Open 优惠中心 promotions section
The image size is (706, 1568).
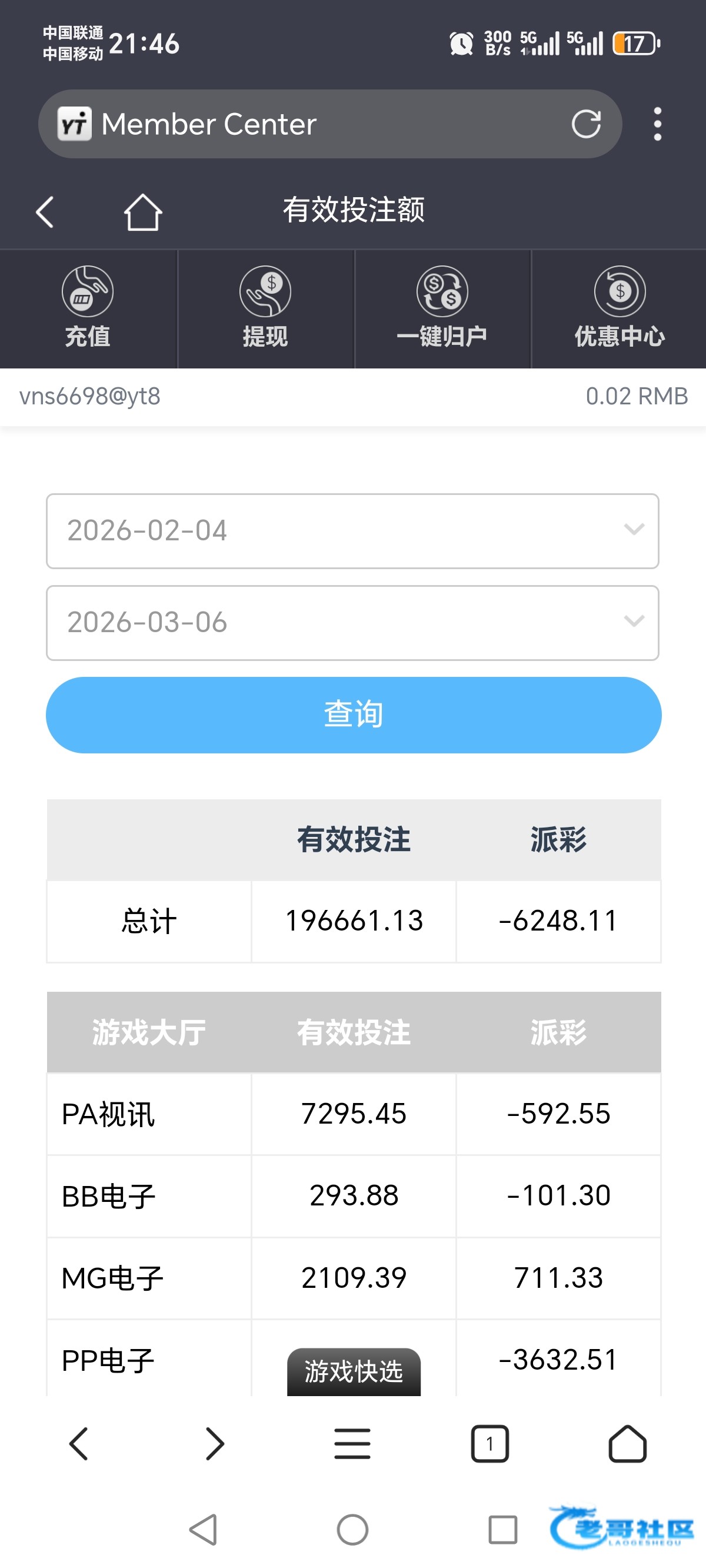coord(620,308)
